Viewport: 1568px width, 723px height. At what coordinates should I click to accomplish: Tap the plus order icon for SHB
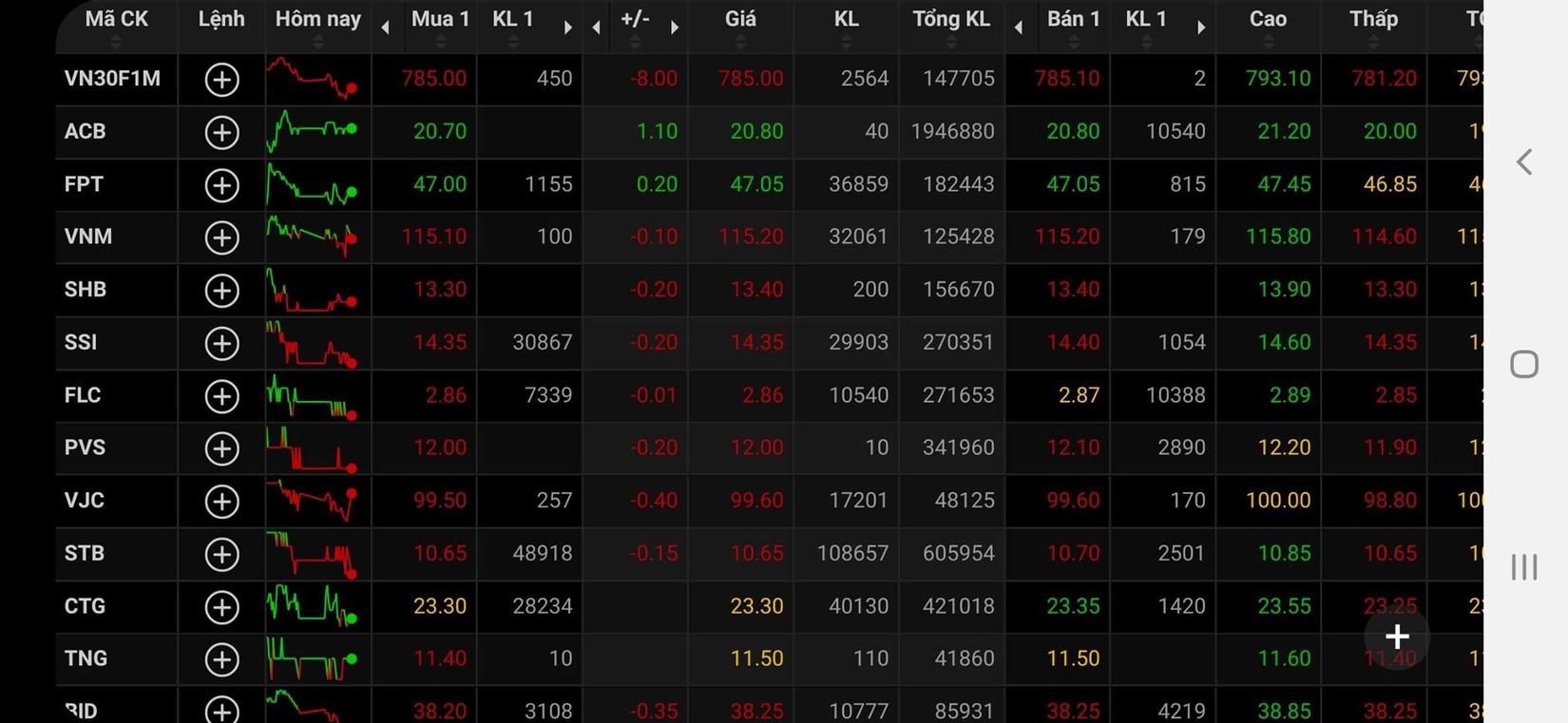(221, 291)
